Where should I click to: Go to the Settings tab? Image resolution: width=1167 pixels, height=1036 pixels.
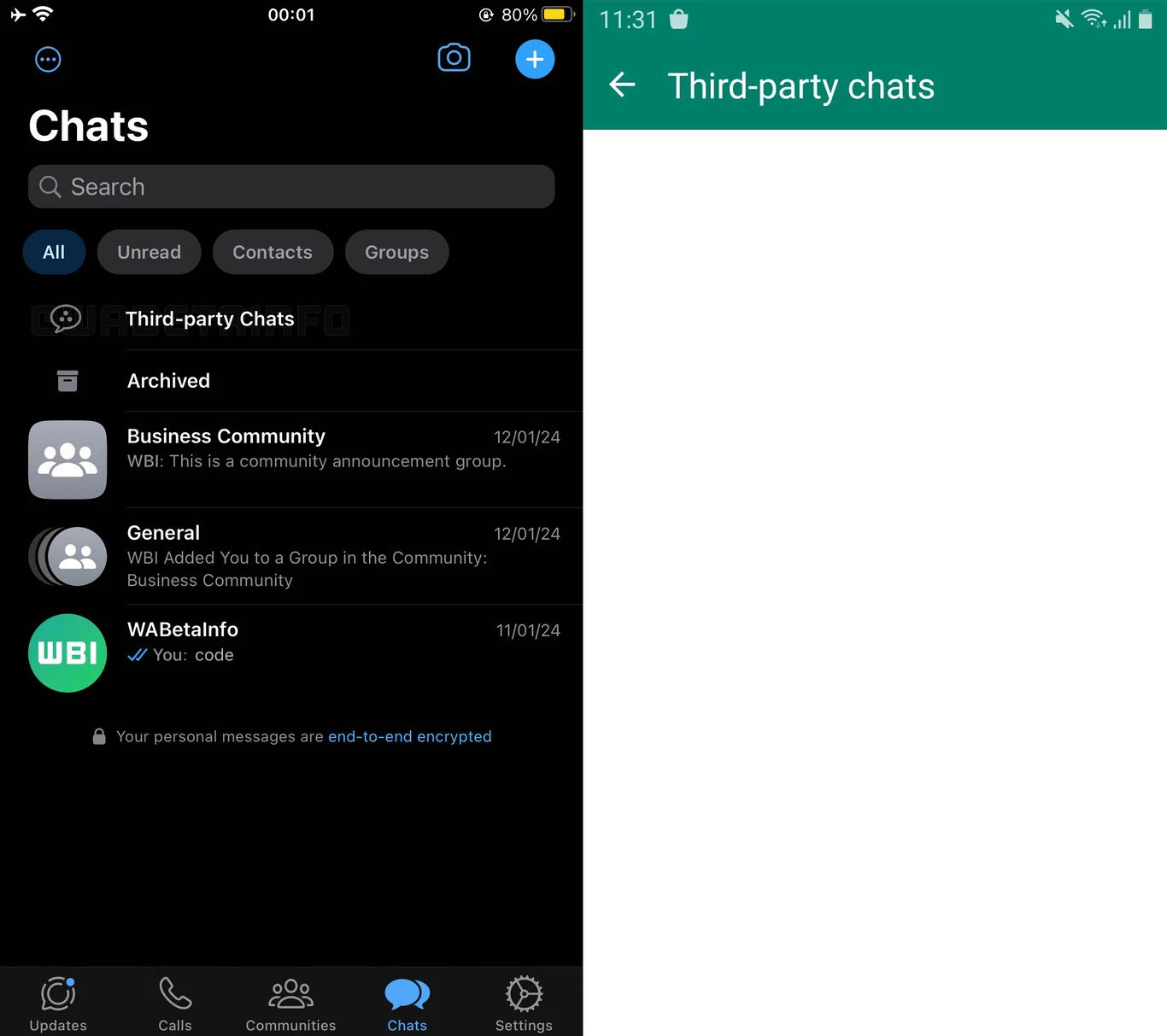point(524,1004)
